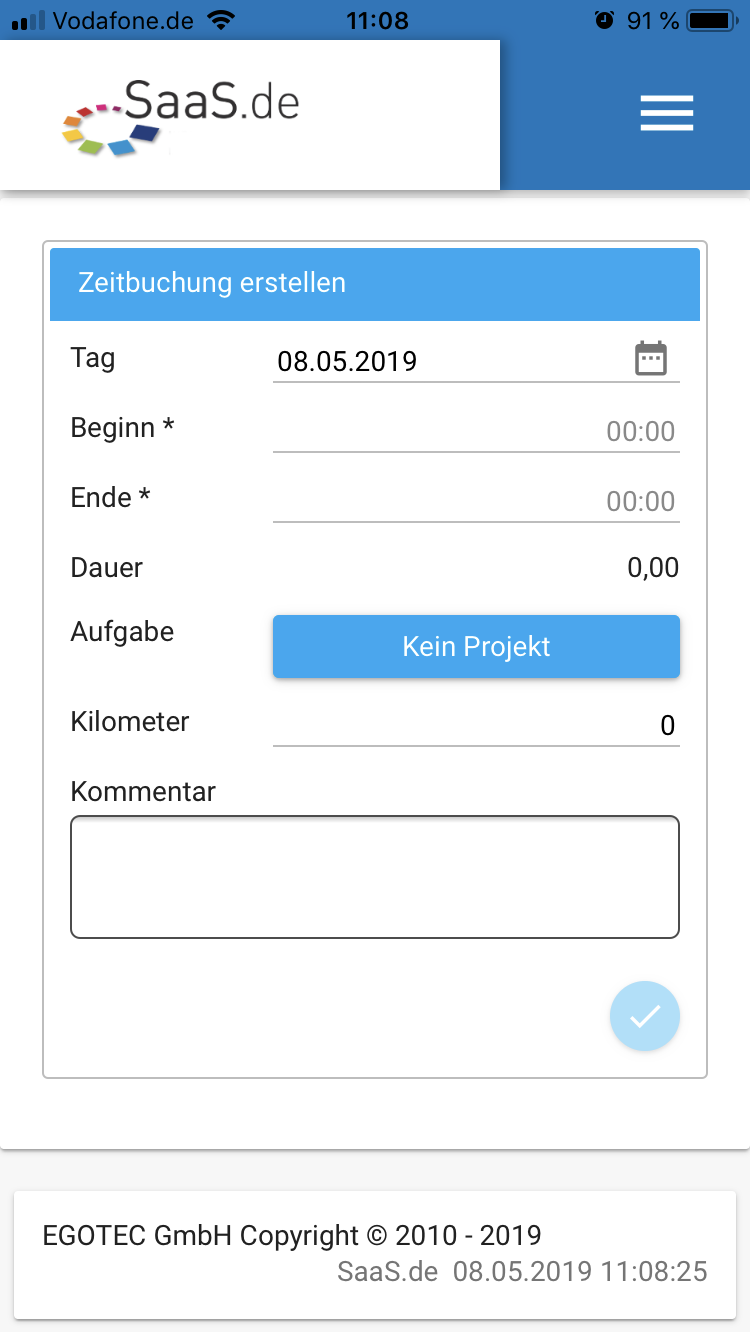Viewport: 750px width, 1332px height.
Task: Focus the Kommentar text box
Action: tap(375, 877)
